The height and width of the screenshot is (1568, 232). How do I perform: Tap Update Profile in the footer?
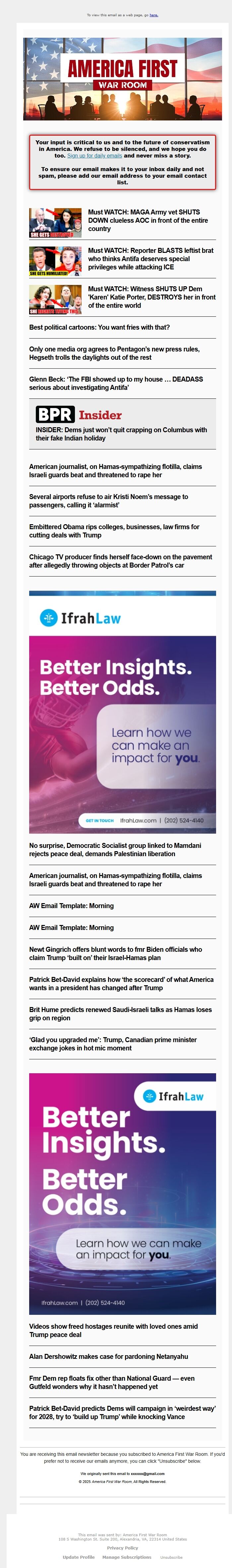click(x=79, y=1557)
